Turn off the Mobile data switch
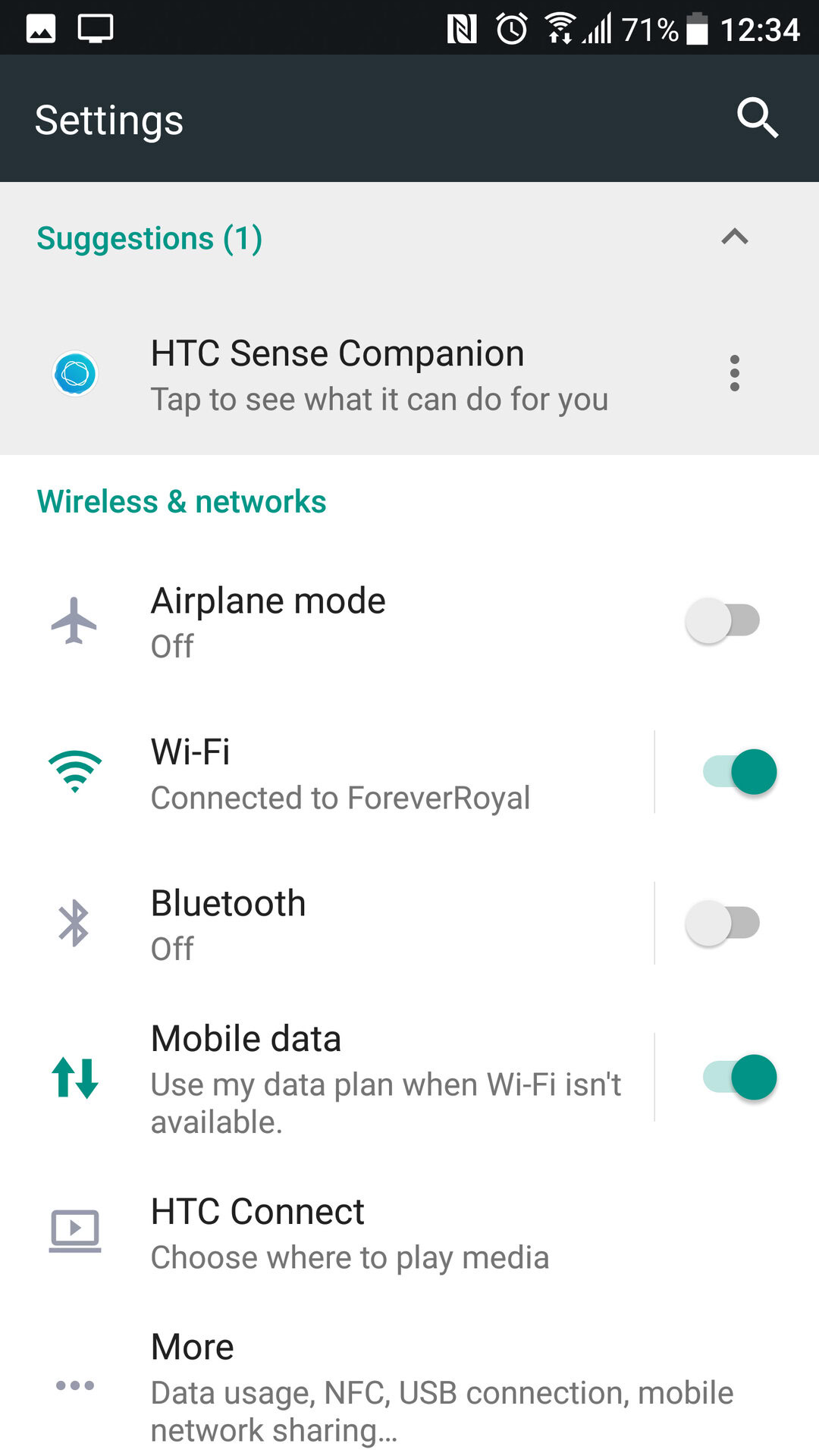819x1456 pixels. pyautogui.click(x=739, y=1077)
